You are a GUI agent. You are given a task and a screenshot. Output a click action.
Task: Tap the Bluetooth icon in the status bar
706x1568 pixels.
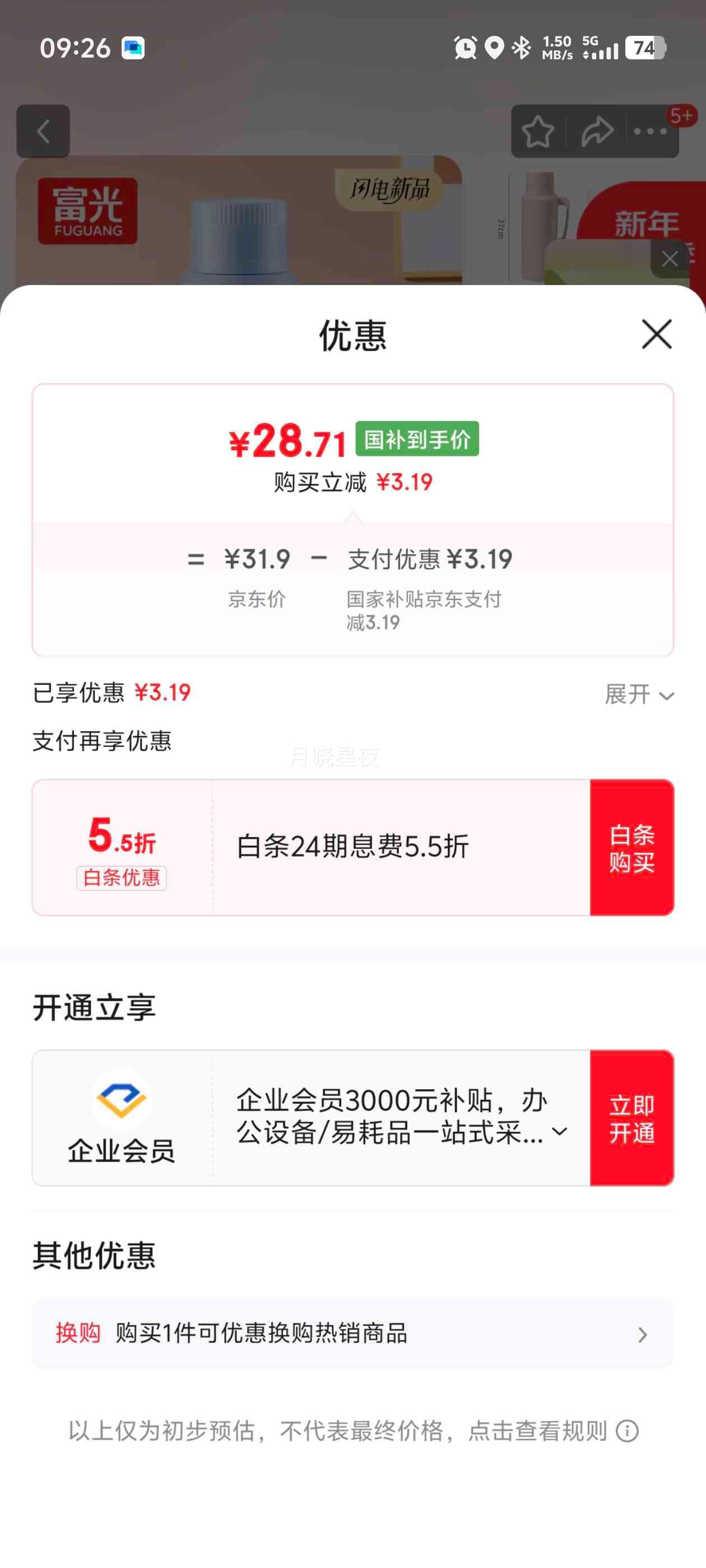522,48
